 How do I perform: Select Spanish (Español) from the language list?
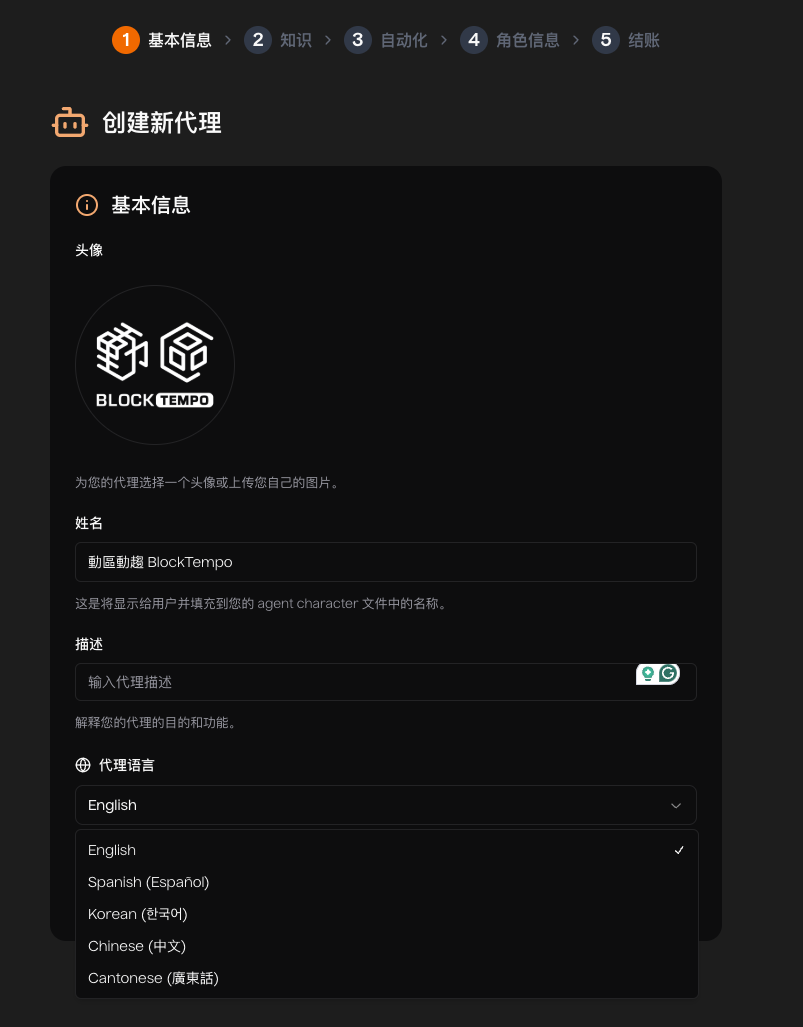click(148, 882)
